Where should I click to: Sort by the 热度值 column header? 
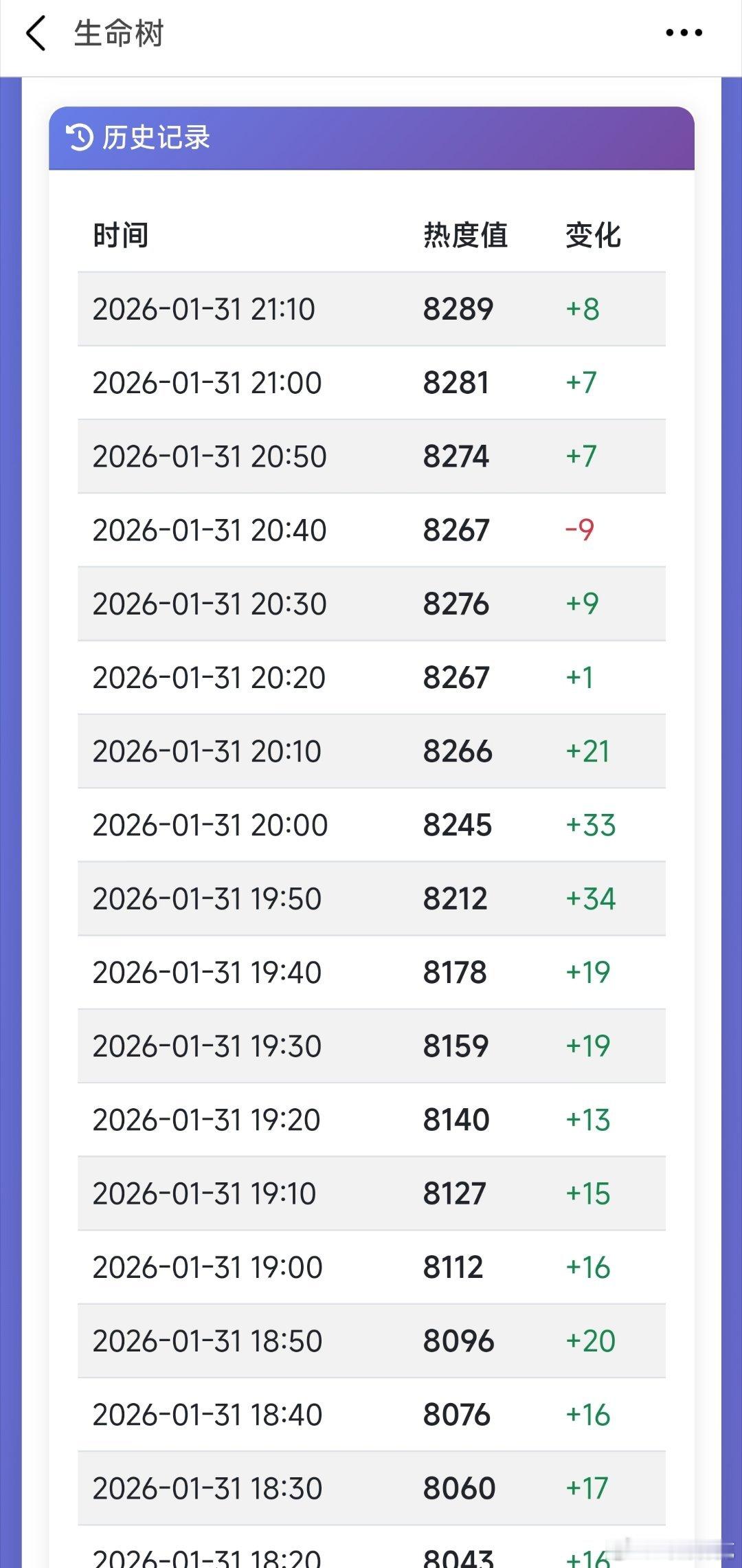coord(464,235)
